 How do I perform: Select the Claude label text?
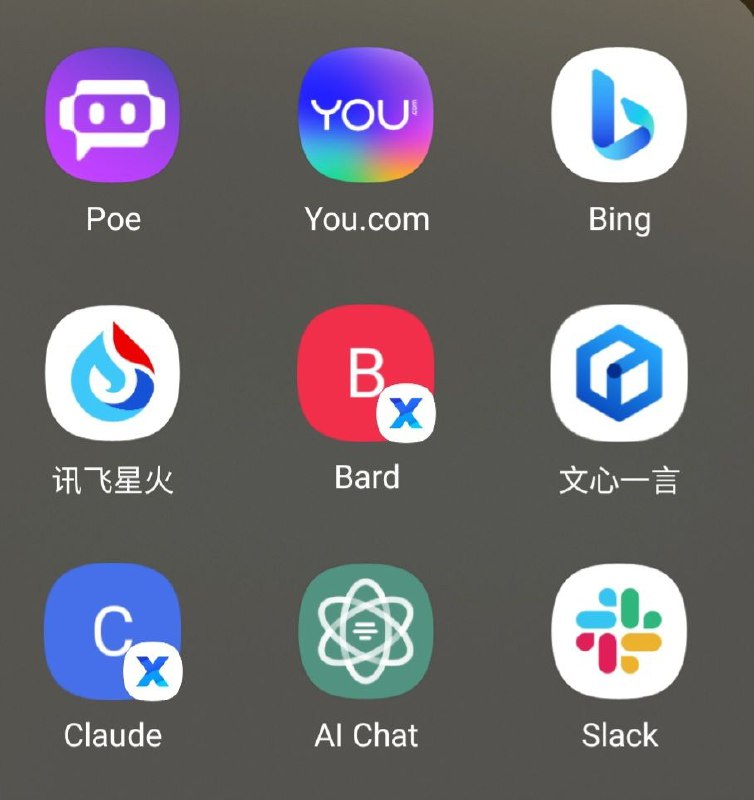[112, 736]
